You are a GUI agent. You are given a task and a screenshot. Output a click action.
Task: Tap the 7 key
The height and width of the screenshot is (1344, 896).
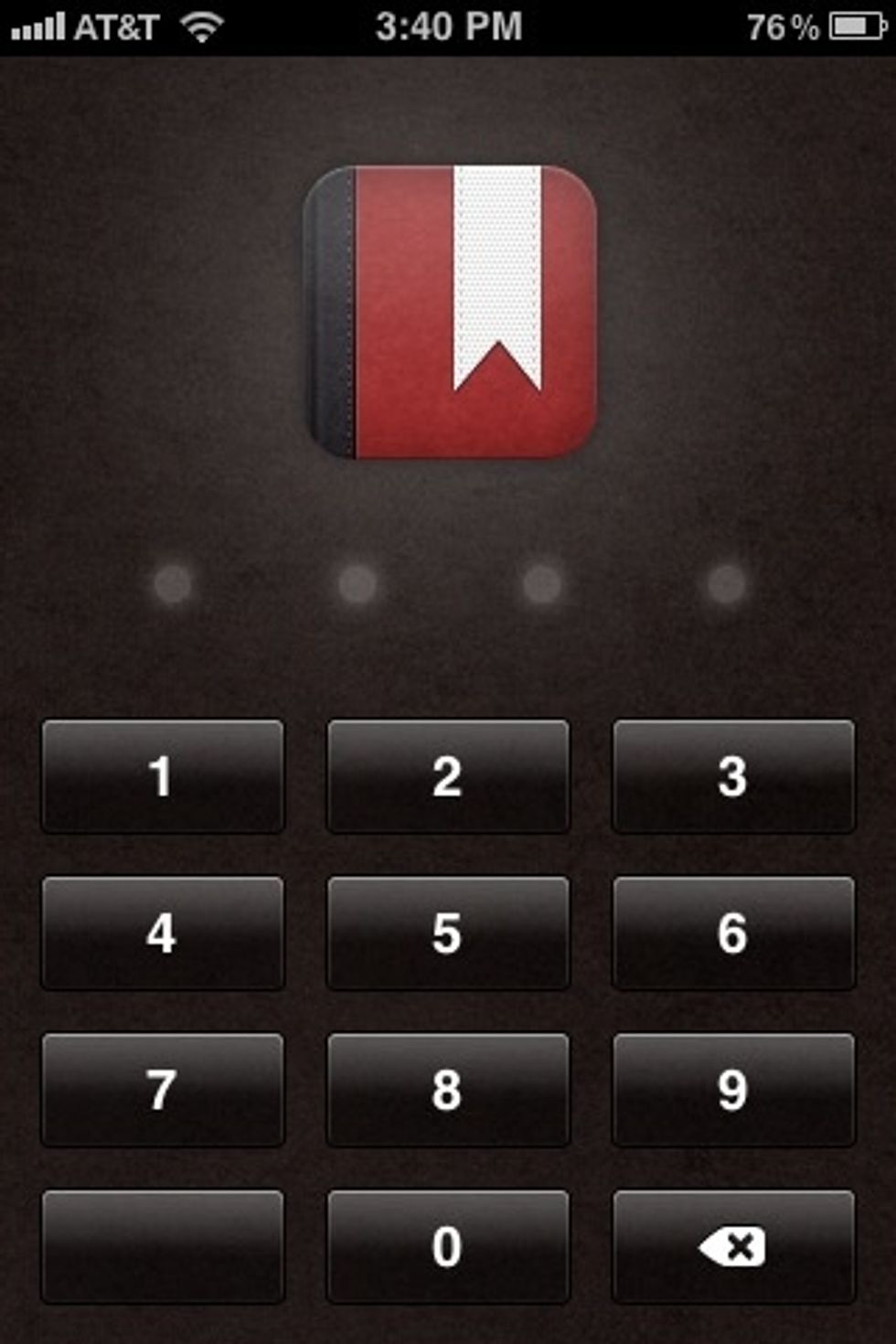tap(162, 1090)
